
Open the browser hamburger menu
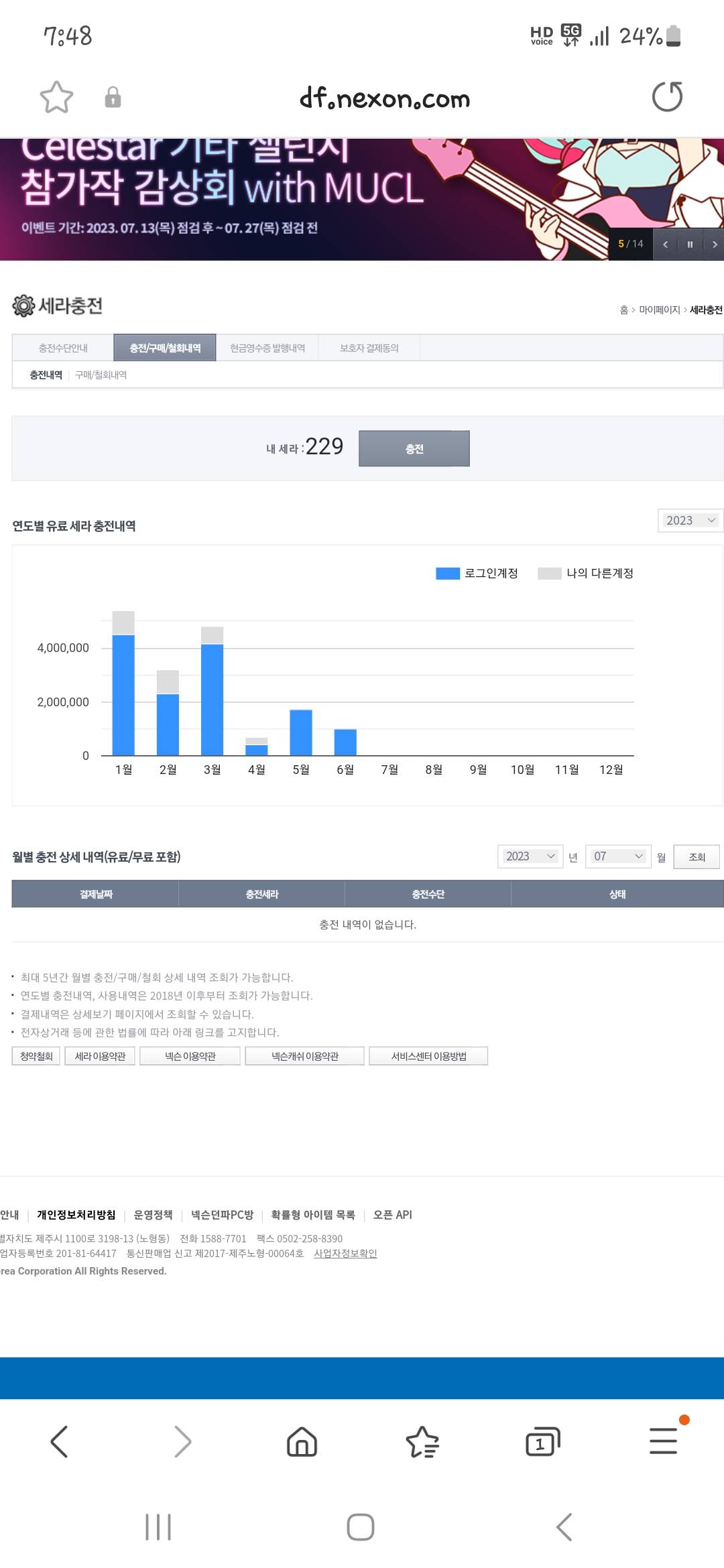tap(663, 1441)
